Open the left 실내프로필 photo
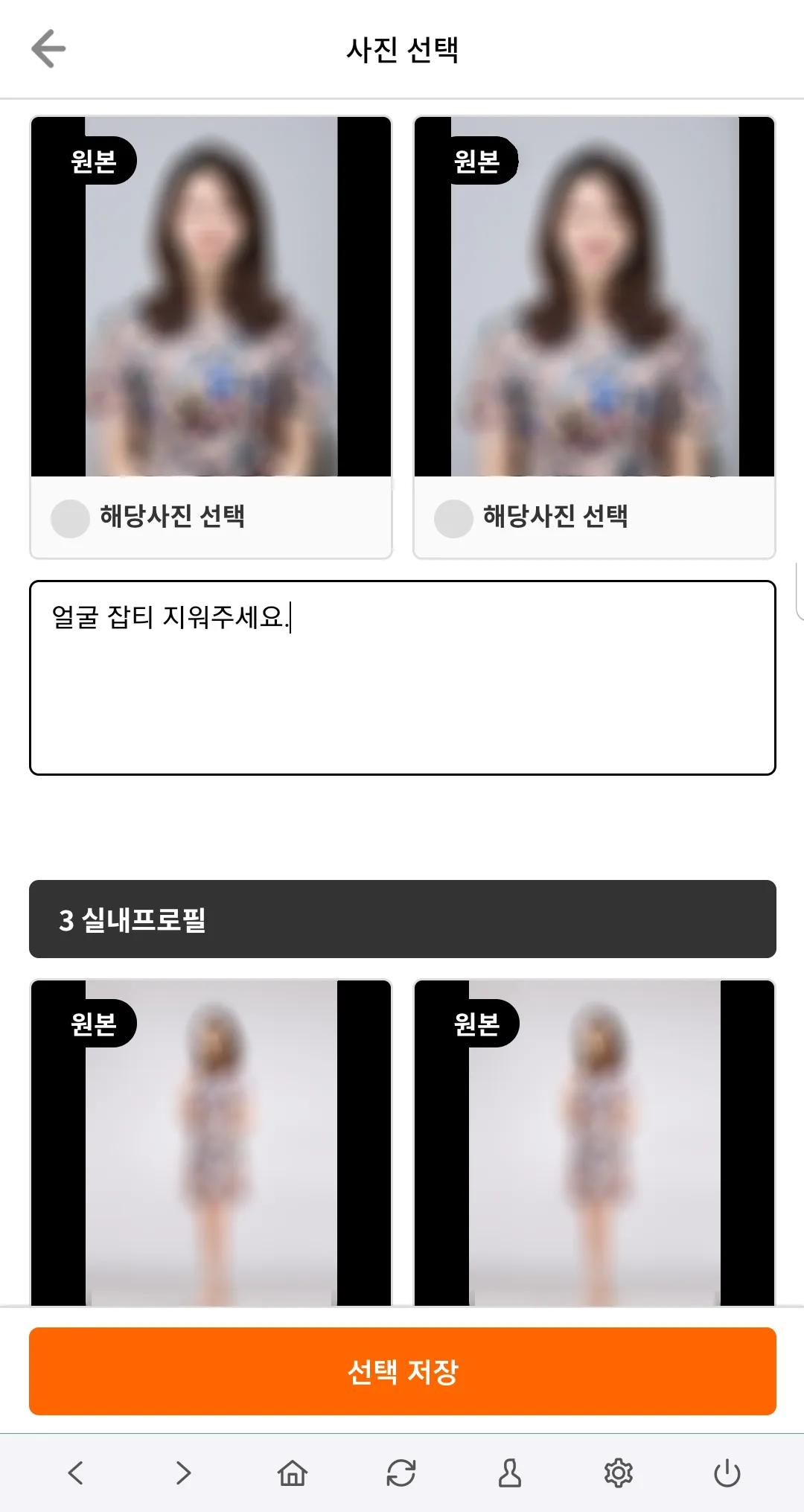The height and width of the screenshot is (1512, 804). pyautogui.click(x=211, y=1143)
